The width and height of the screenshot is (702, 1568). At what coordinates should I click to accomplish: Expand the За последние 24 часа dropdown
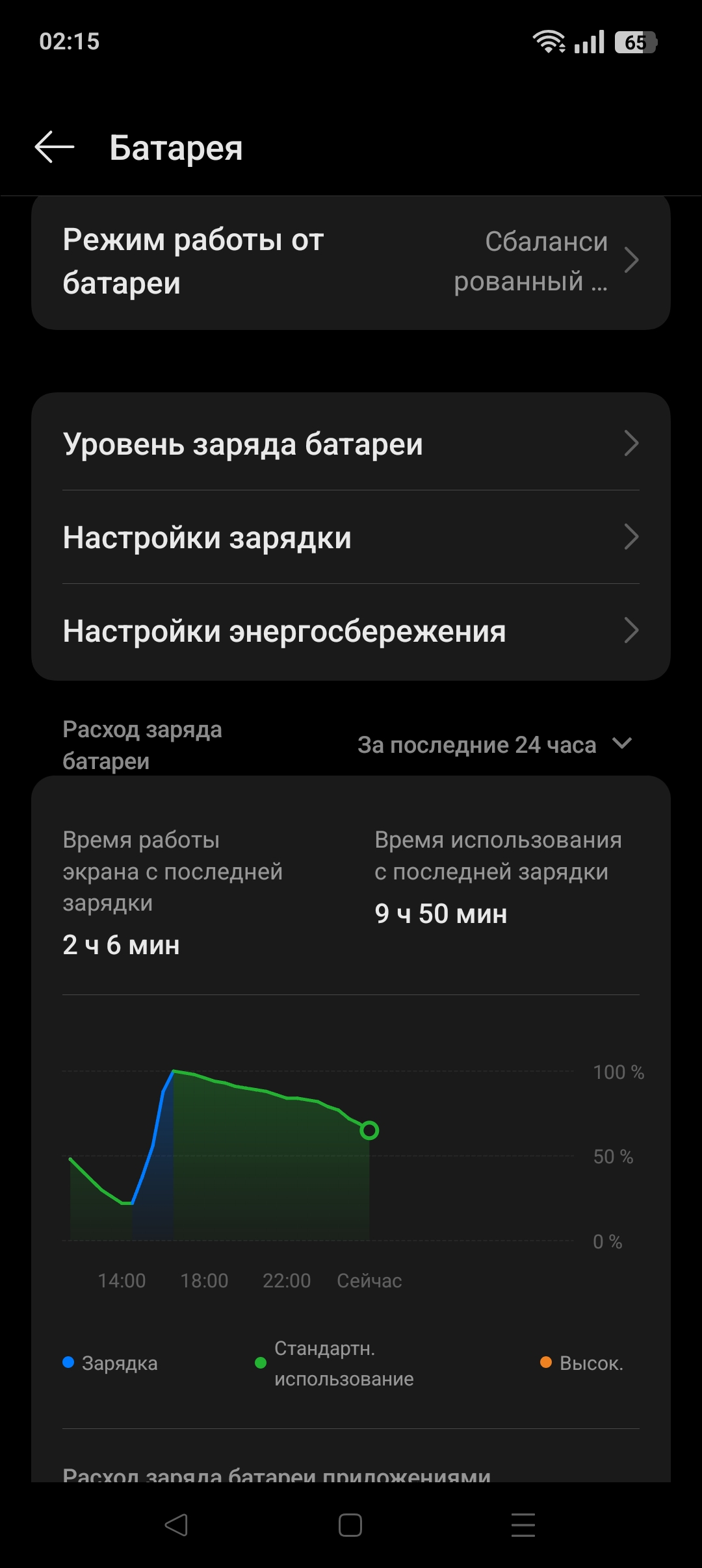coord(494,744)
